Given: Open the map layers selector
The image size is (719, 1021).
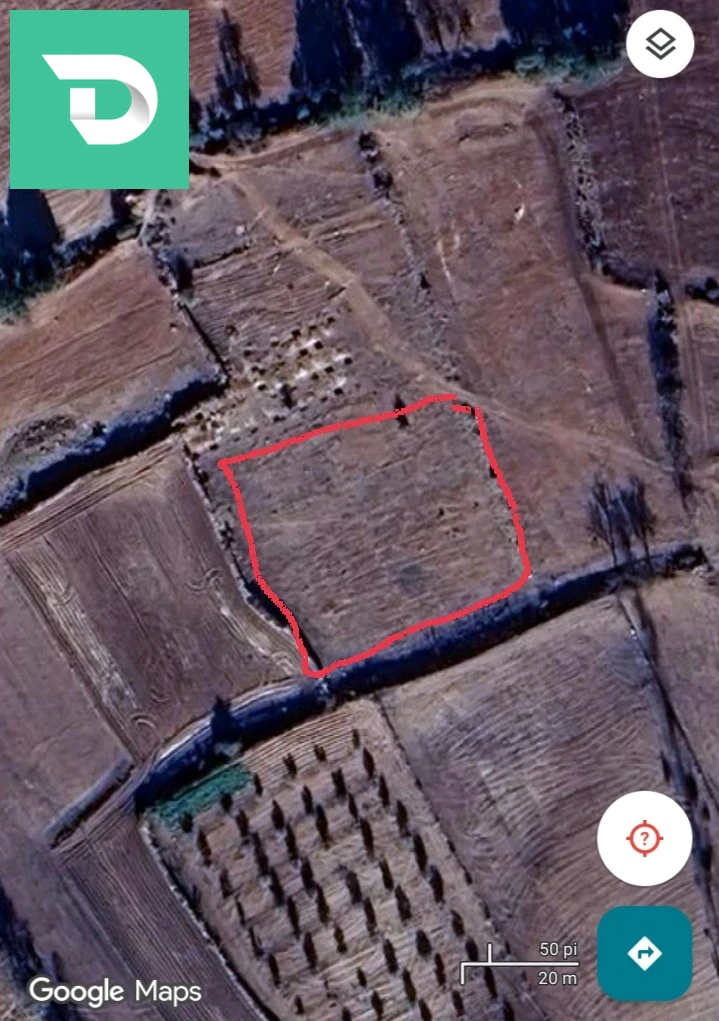Looking at the screenshot, I should click(x=660, y=44).
